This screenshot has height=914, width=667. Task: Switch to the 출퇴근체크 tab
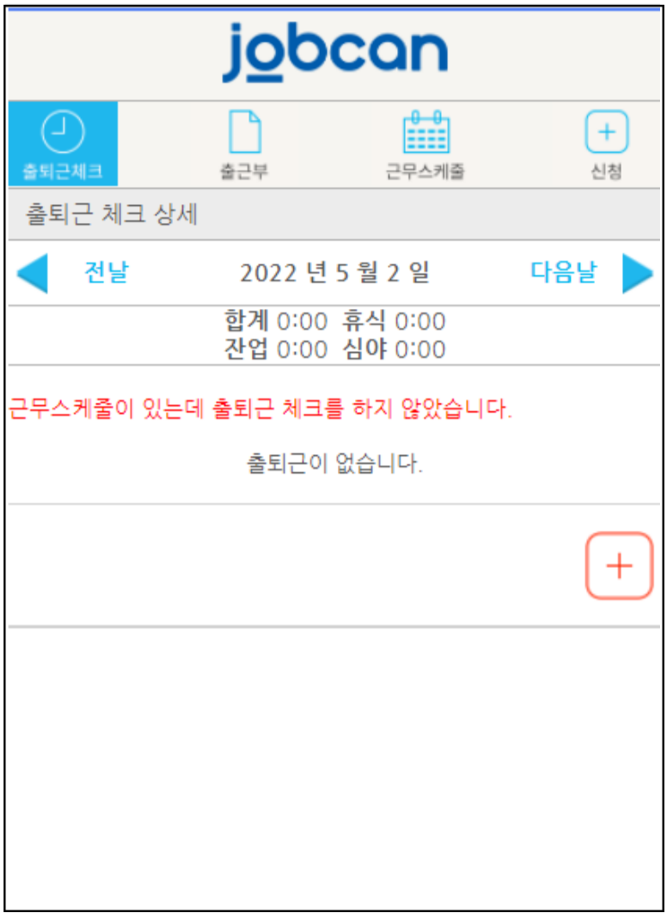tap(63, 144)
